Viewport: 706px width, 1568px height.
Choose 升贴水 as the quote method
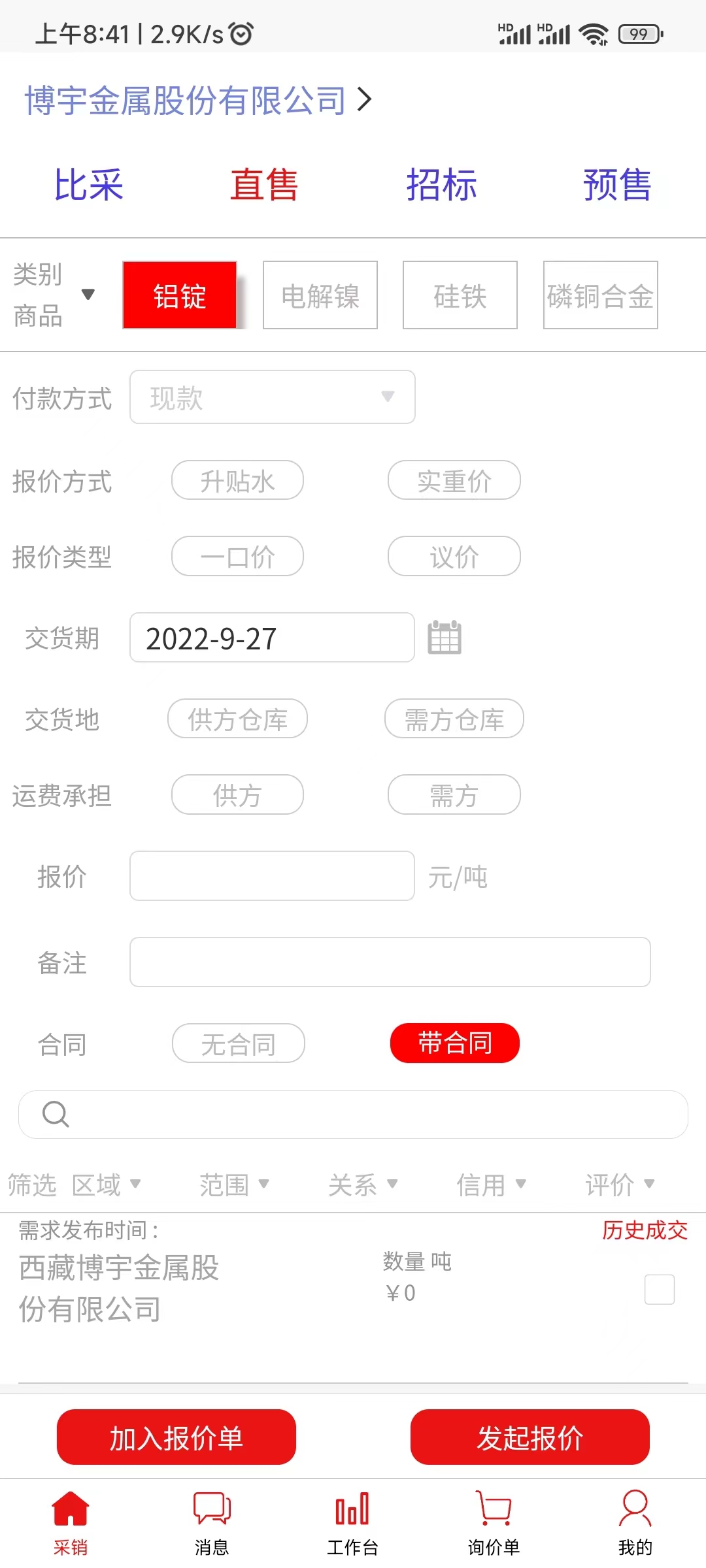[x=237, y=481]
